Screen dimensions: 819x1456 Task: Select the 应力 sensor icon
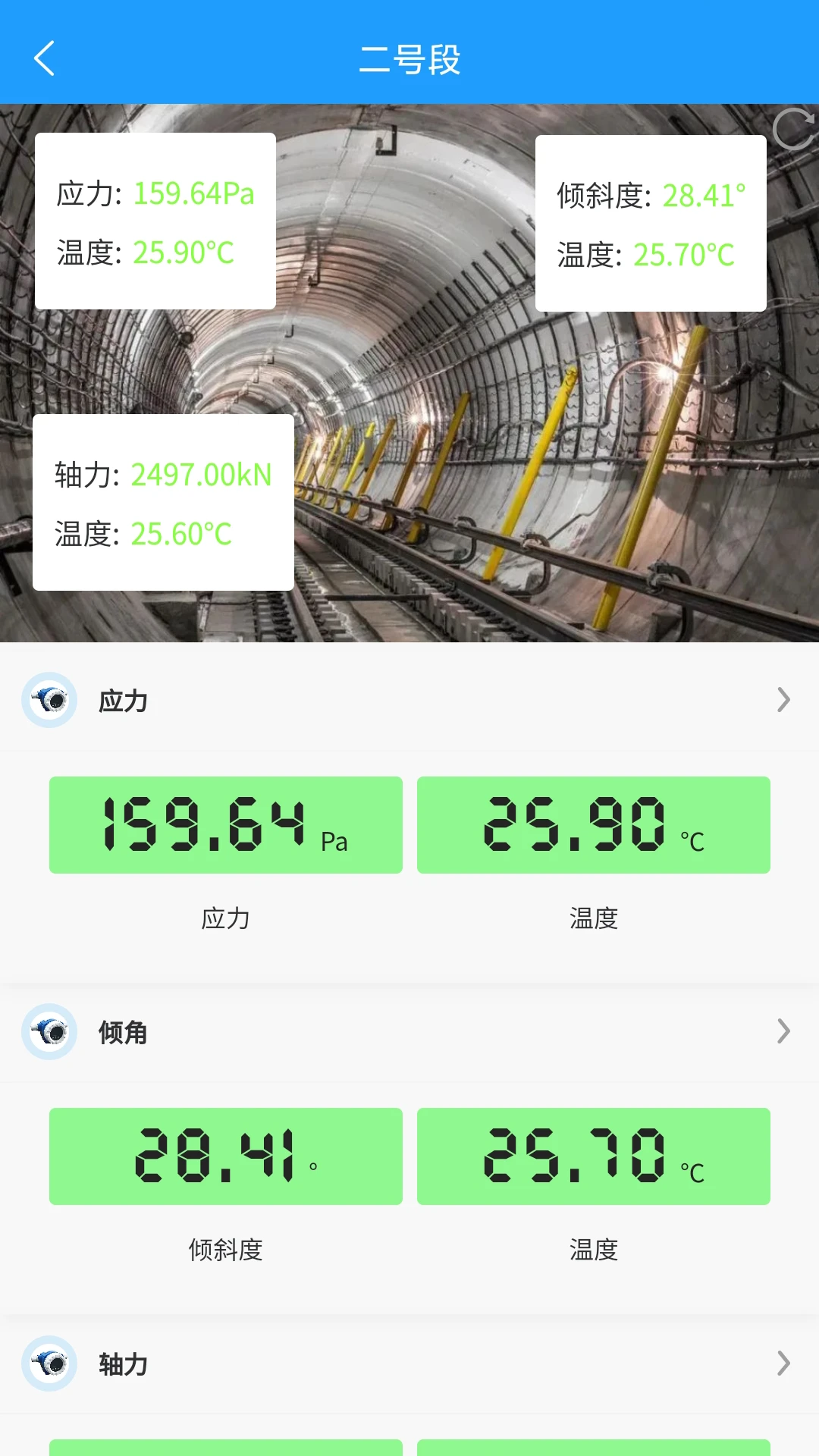(49, 701)
